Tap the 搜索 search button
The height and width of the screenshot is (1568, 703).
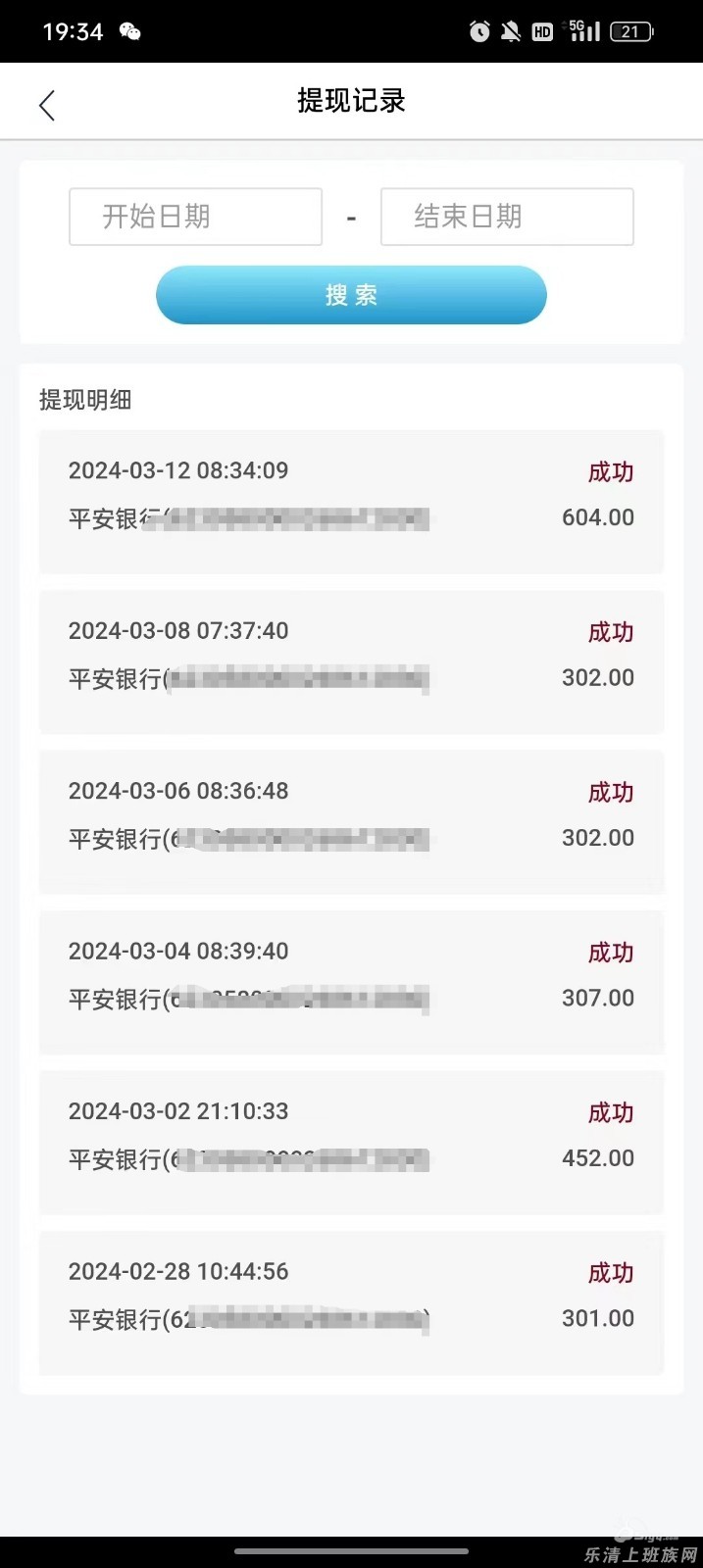351,295
